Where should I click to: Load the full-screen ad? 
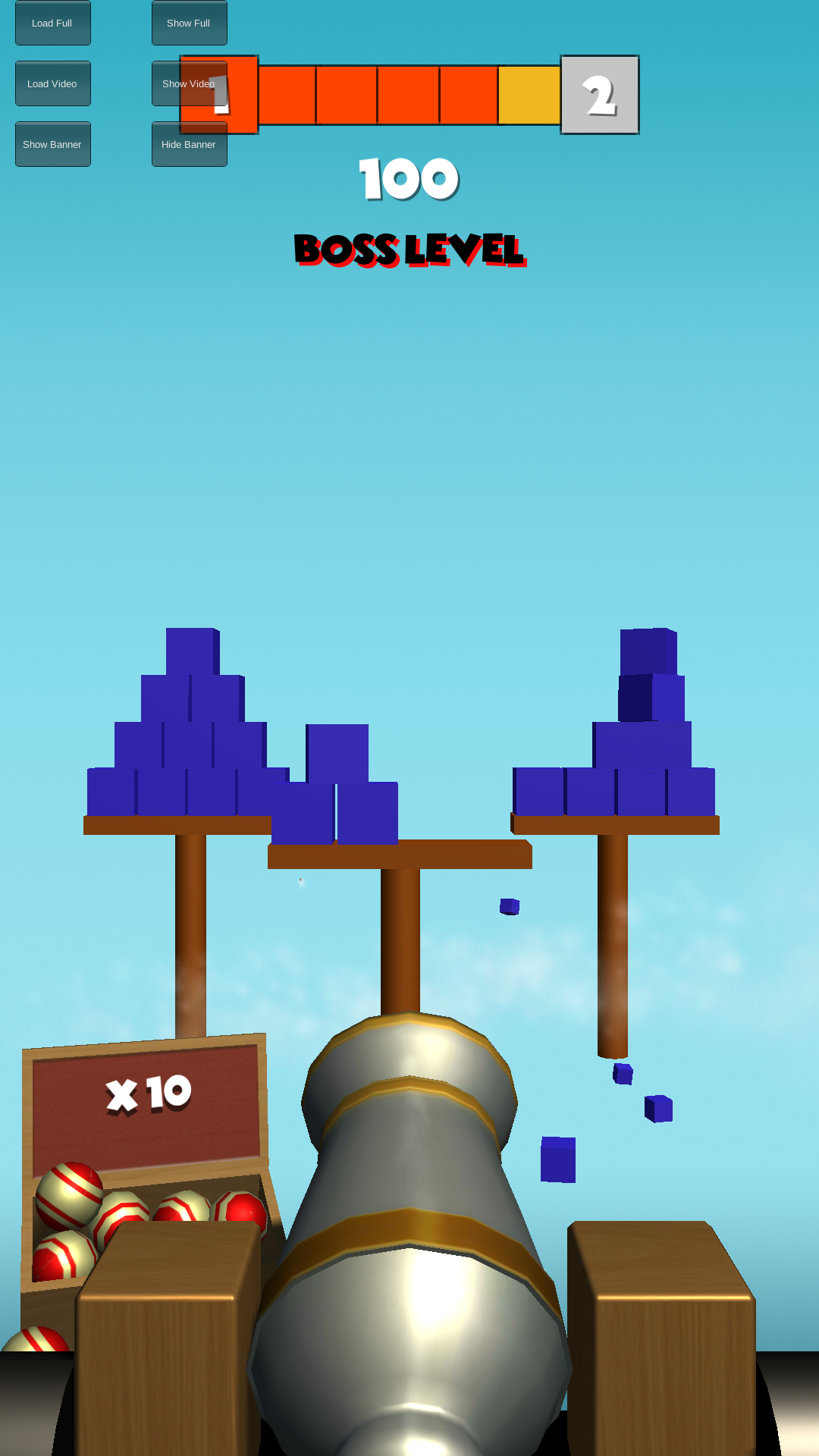[52, 23]
